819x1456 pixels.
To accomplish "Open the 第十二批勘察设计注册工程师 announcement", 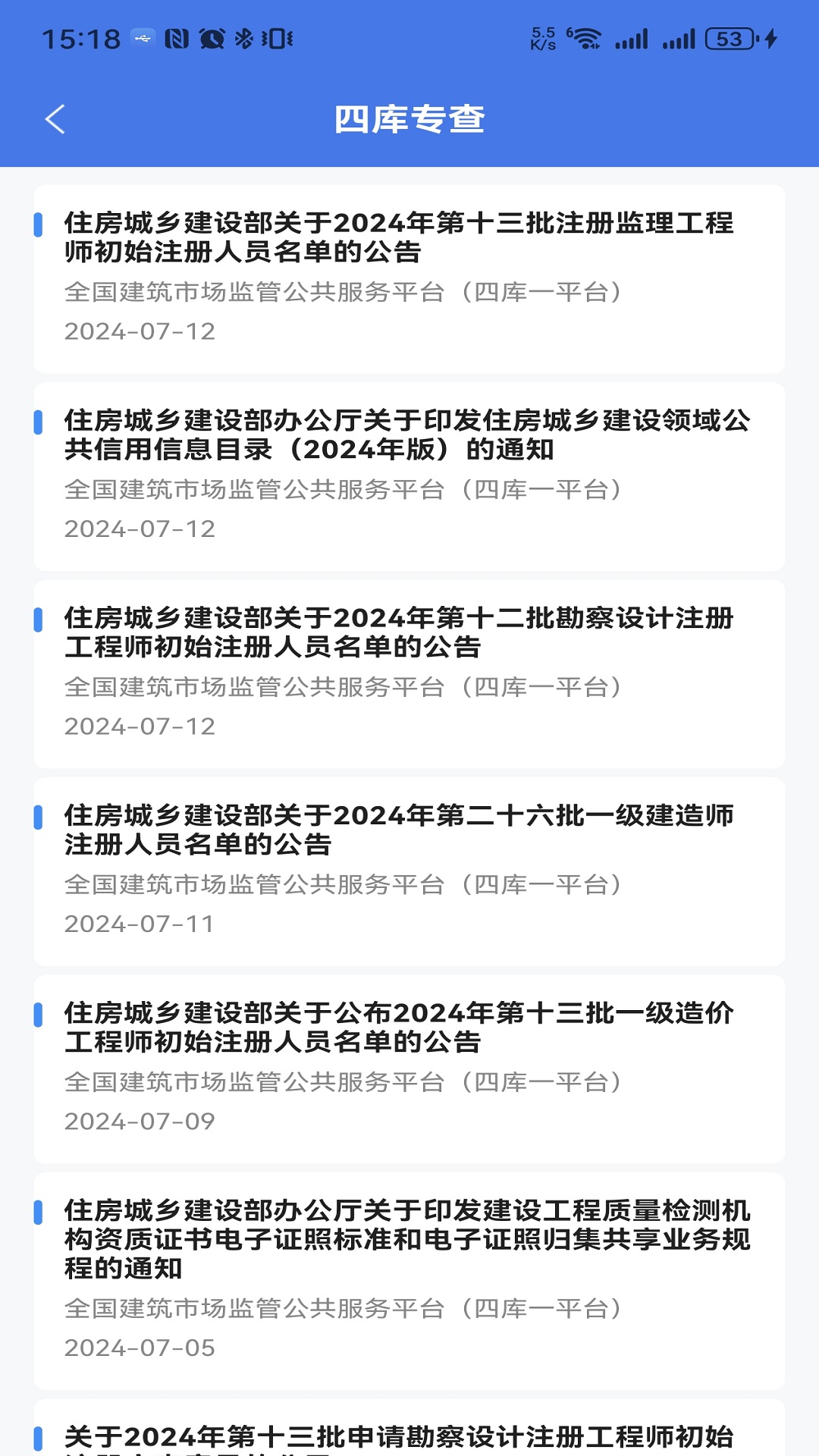I will pos(409,667).
